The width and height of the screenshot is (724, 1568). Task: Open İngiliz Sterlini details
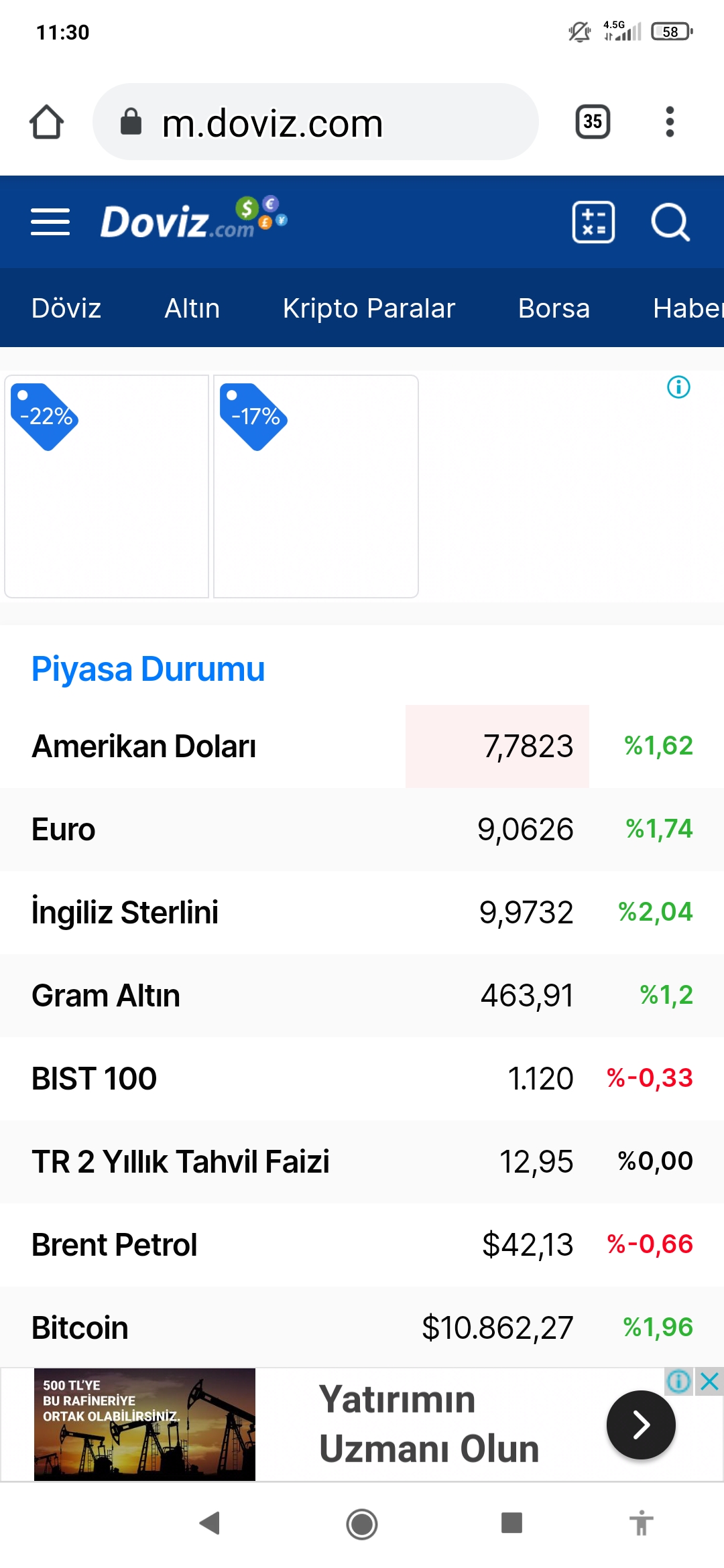click(362, 913)
